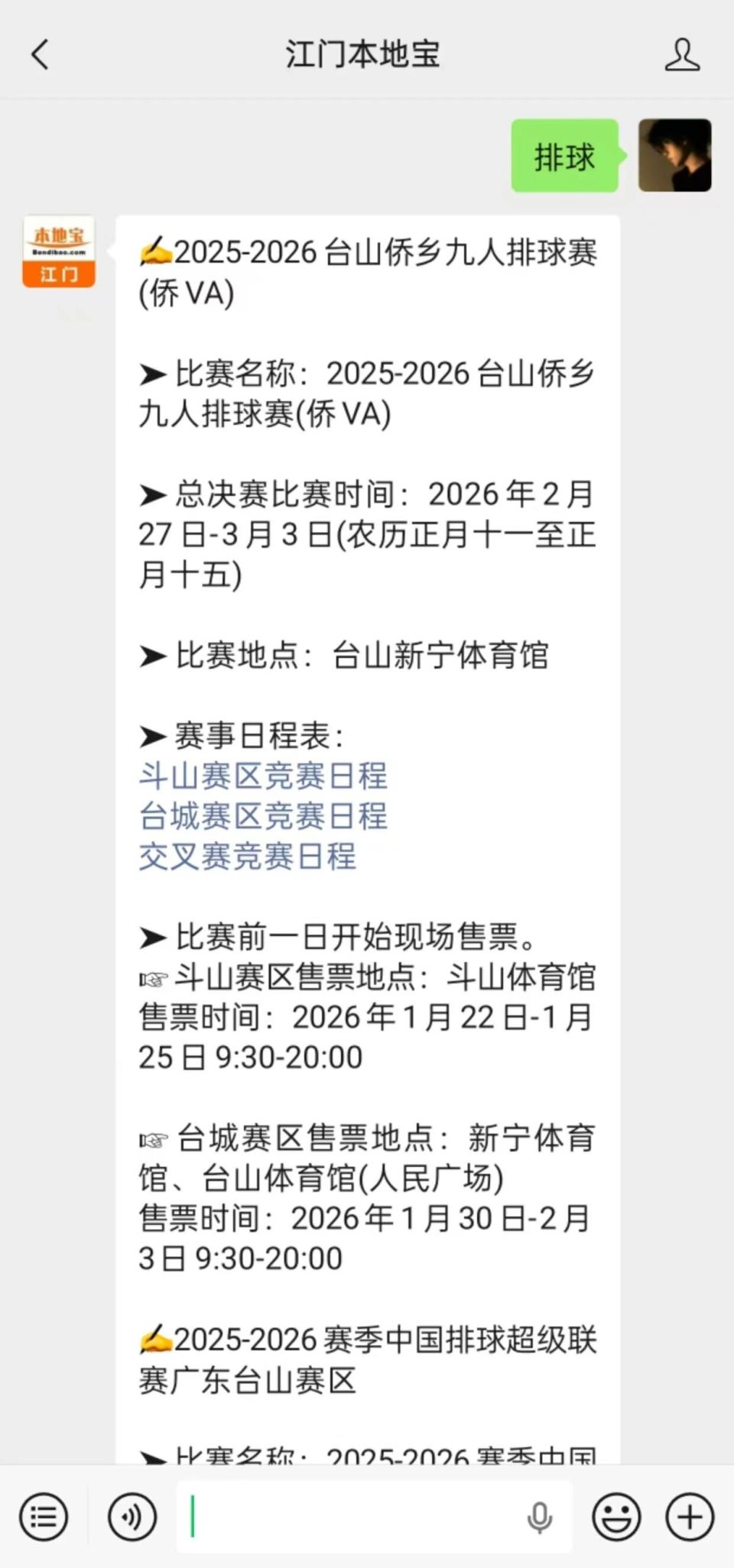Tap the 排球 sent message bubble
Viewport: 734px width, 1568px height.
tap(564, 158)
